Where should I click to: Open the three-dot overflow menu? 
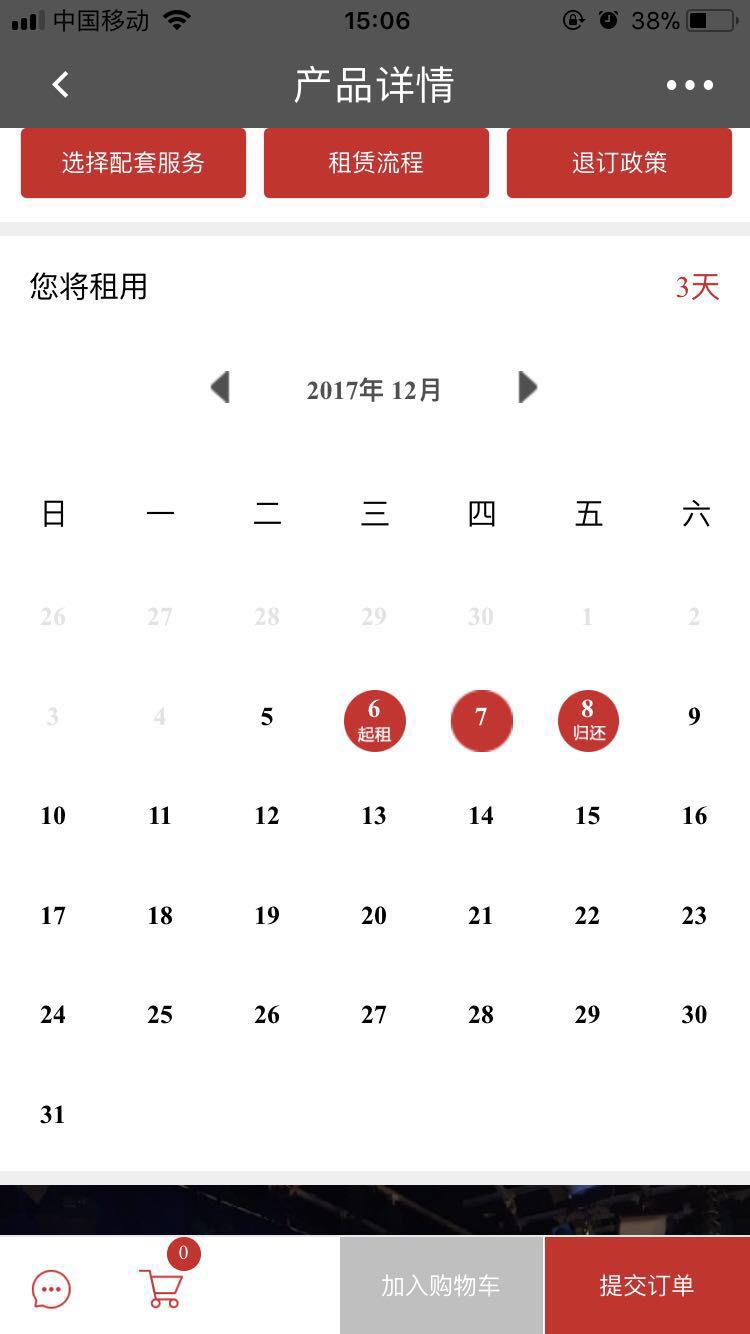point(690,85)
